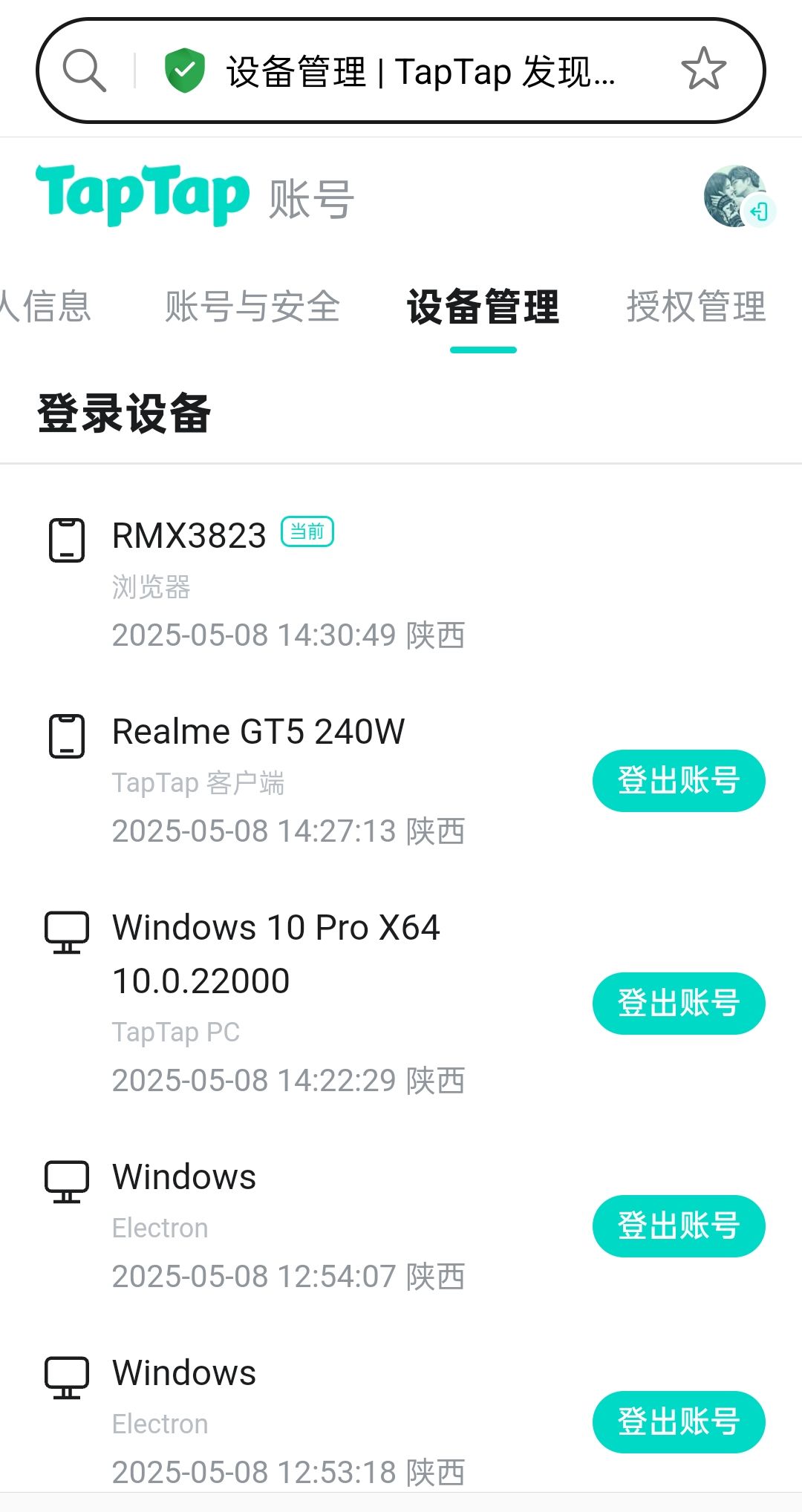Switch to the partially visible 个人信息 tab
The width and height of the screenshot is (802, 1512).
click(x=46, y=307)
